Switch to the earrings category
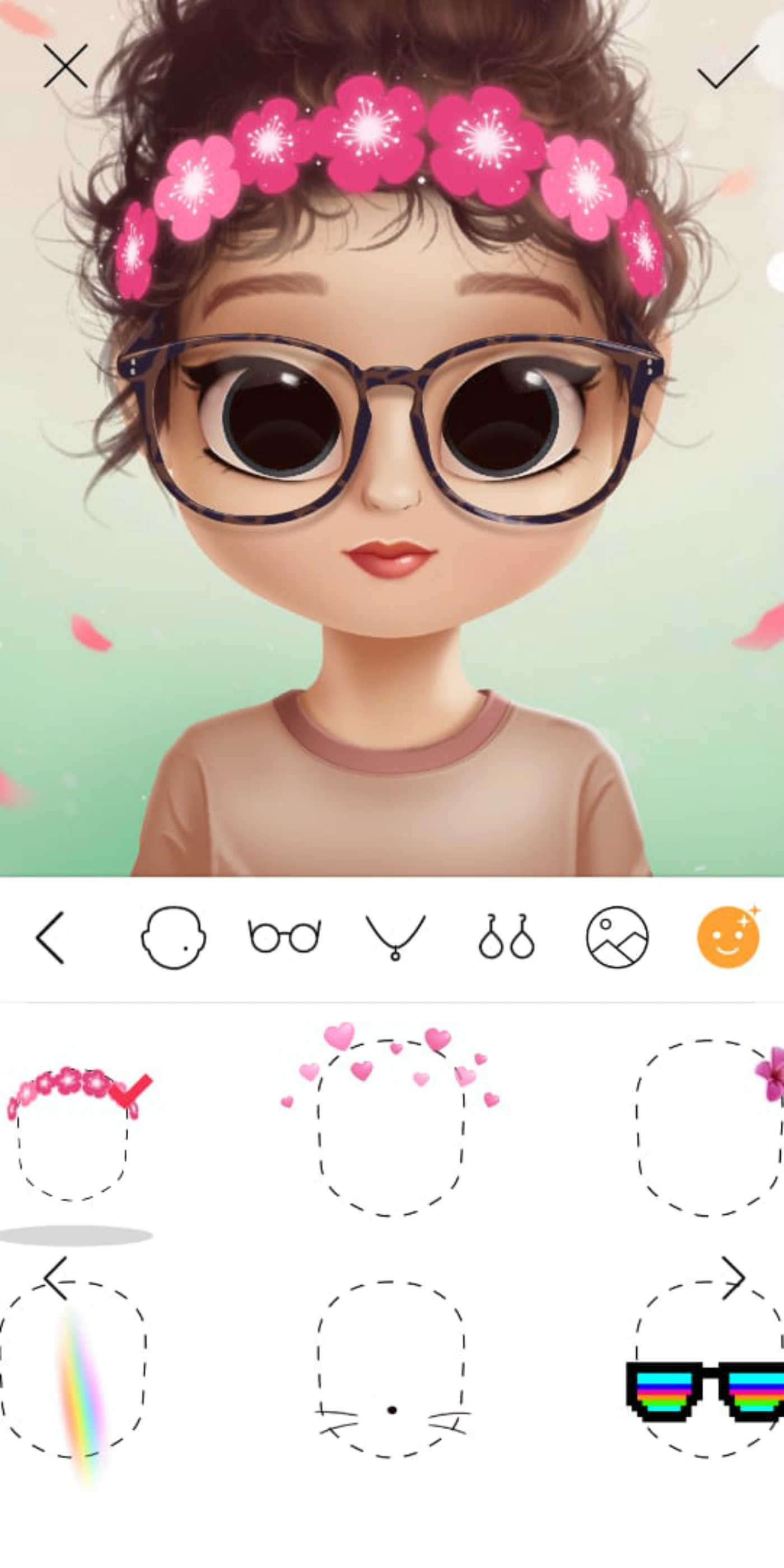 506,938
